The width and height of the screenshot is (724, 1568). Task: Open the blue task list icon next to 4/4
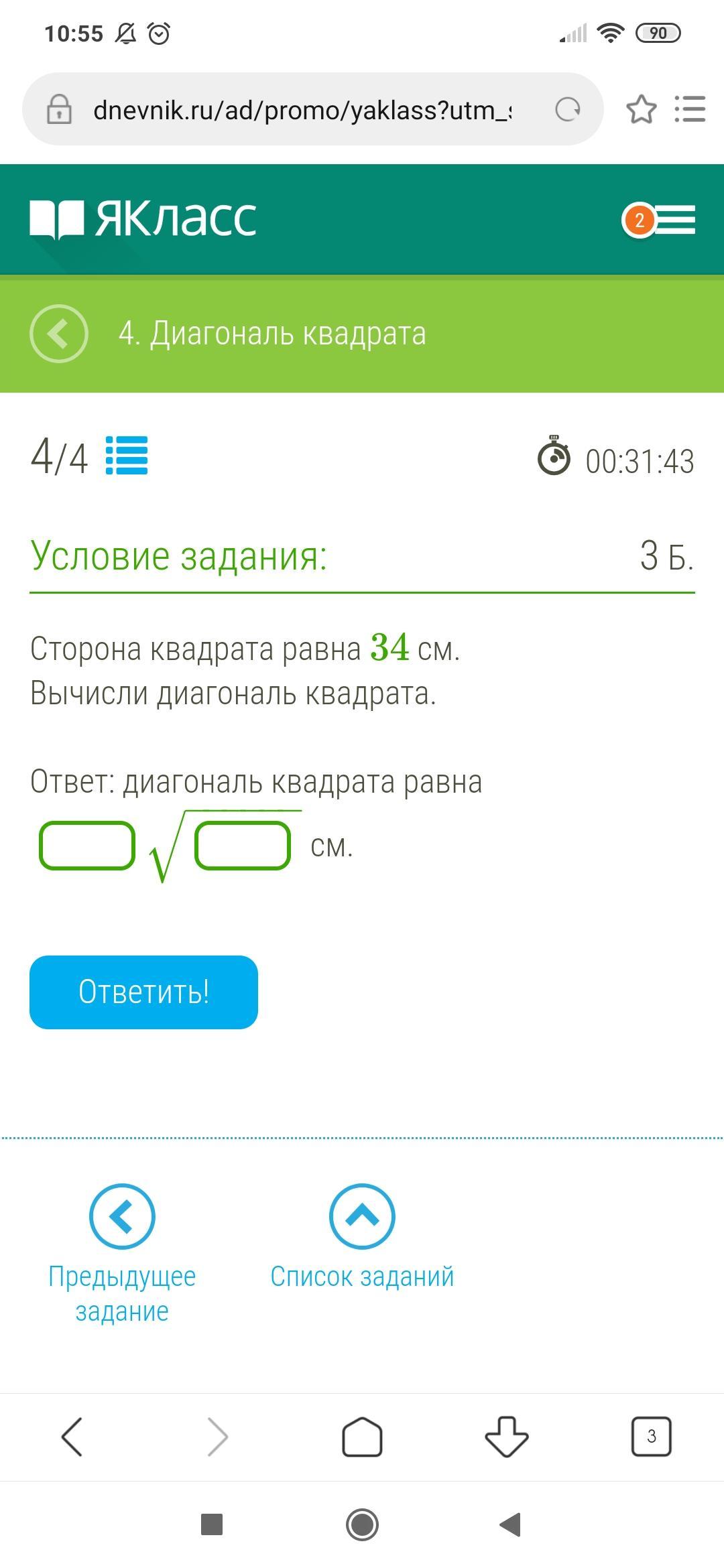coord(127,456)
